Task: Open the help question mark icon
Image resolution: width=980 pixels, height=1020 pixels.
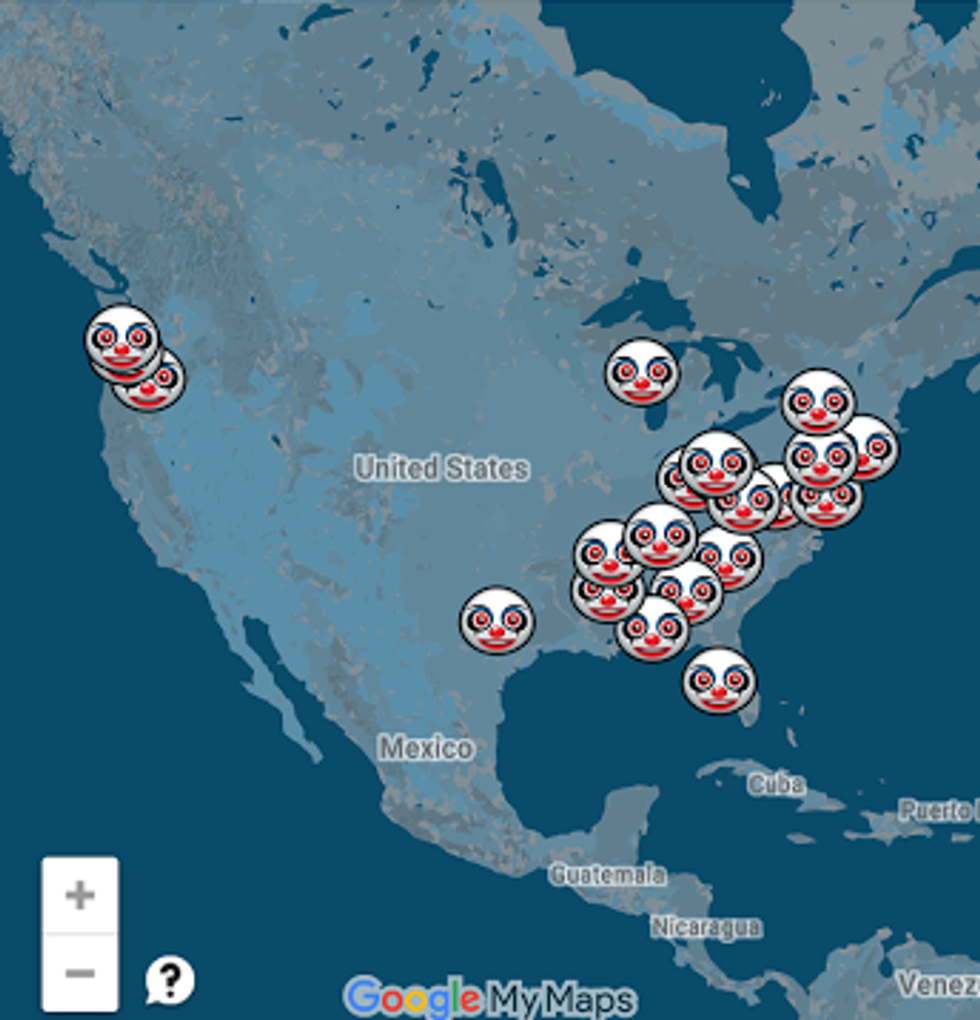Action: [170, 980]
